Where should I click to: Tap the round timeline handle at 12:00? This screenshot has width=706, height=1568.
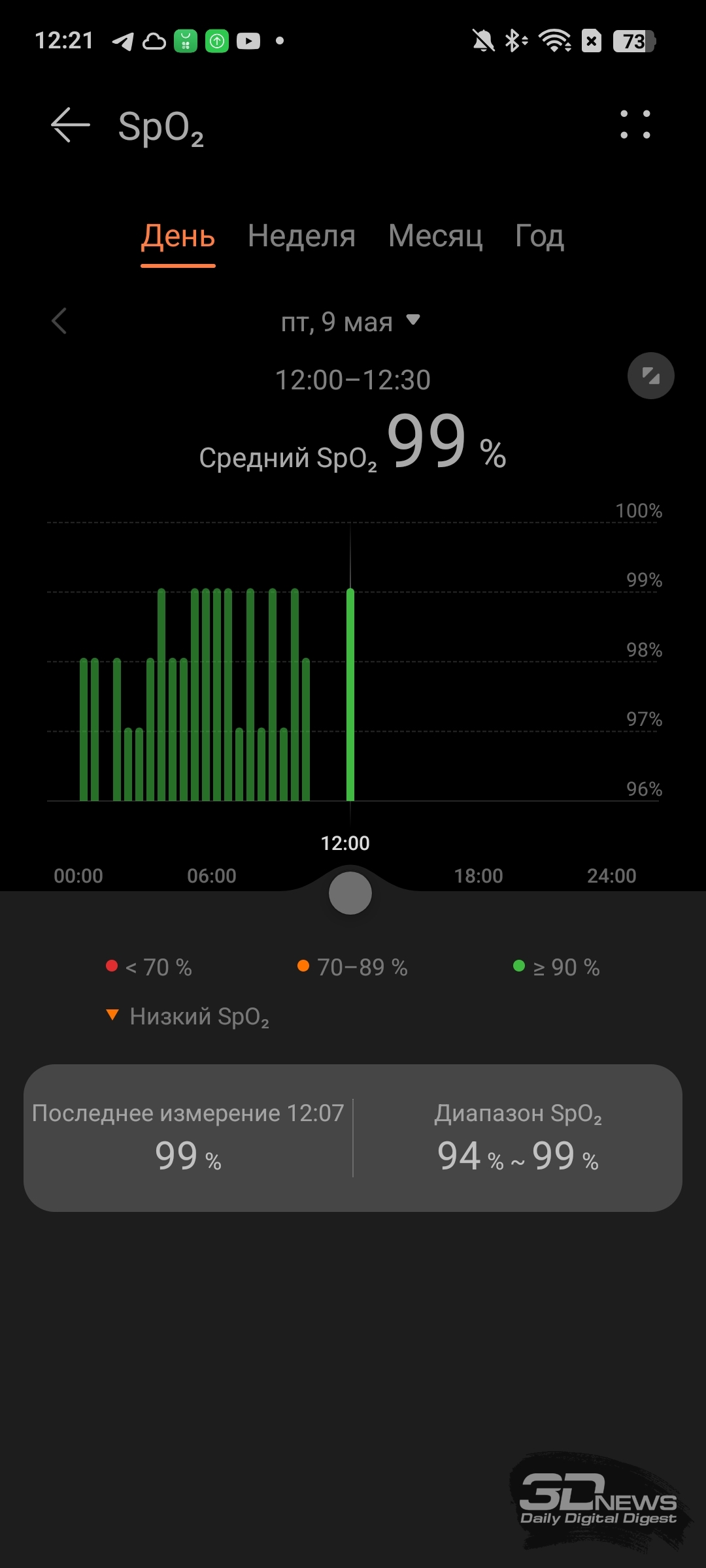click(x=350, y=893)
